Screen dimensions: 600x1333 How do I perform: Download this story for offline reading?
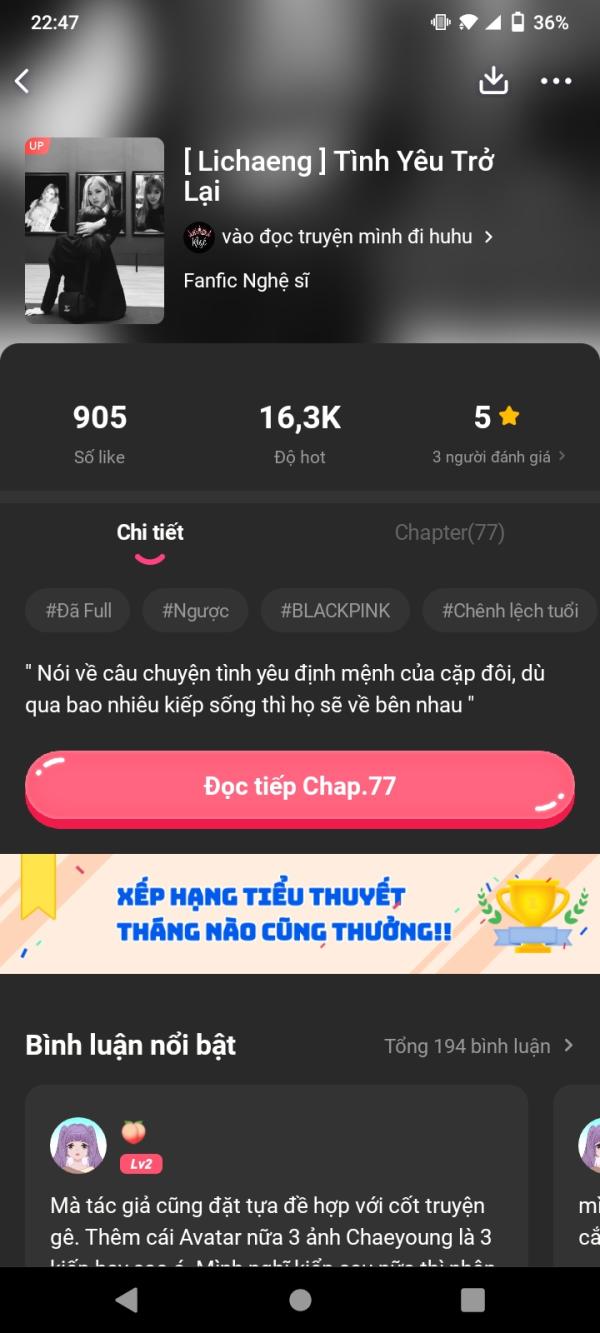pyautogui.click(x=493, y=81)
